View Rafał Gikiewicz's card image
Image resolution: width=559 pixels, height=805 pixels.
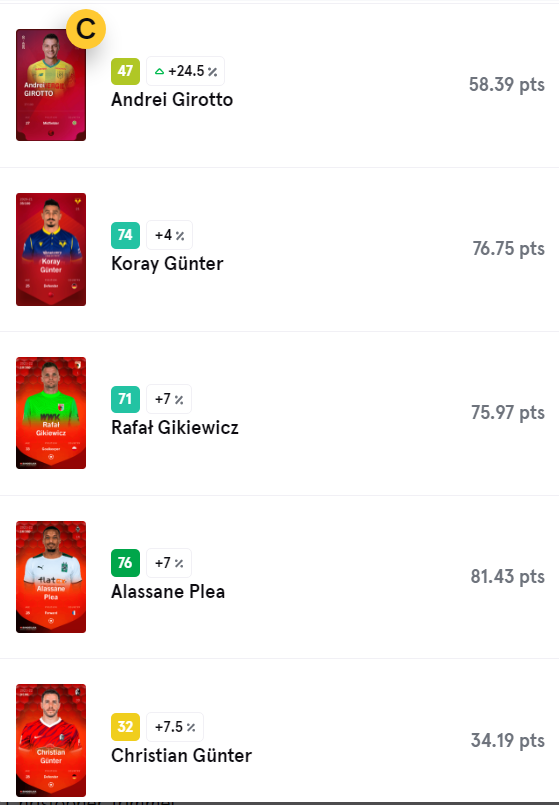(51, 413)
